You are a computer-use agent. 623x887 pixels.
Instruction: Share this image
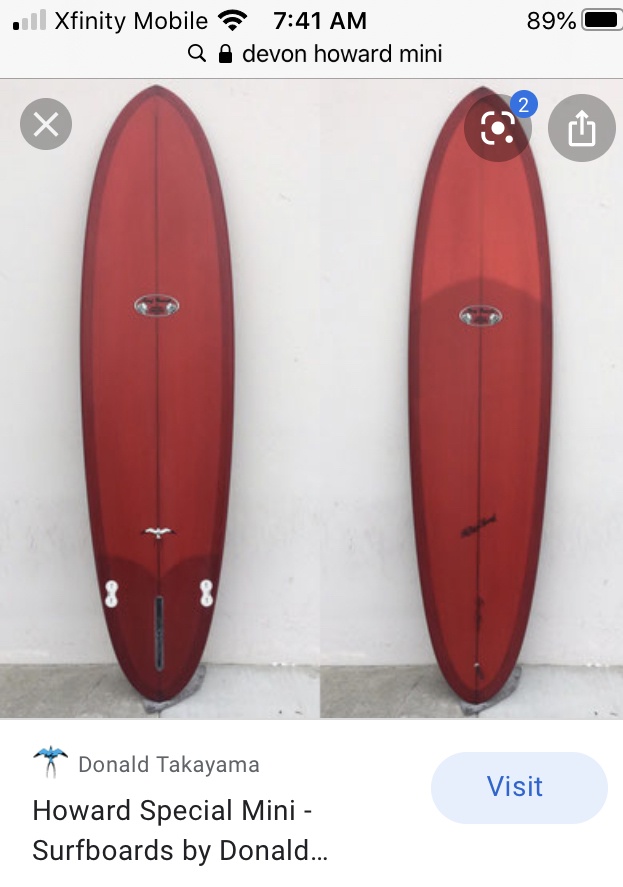(582, 128)
